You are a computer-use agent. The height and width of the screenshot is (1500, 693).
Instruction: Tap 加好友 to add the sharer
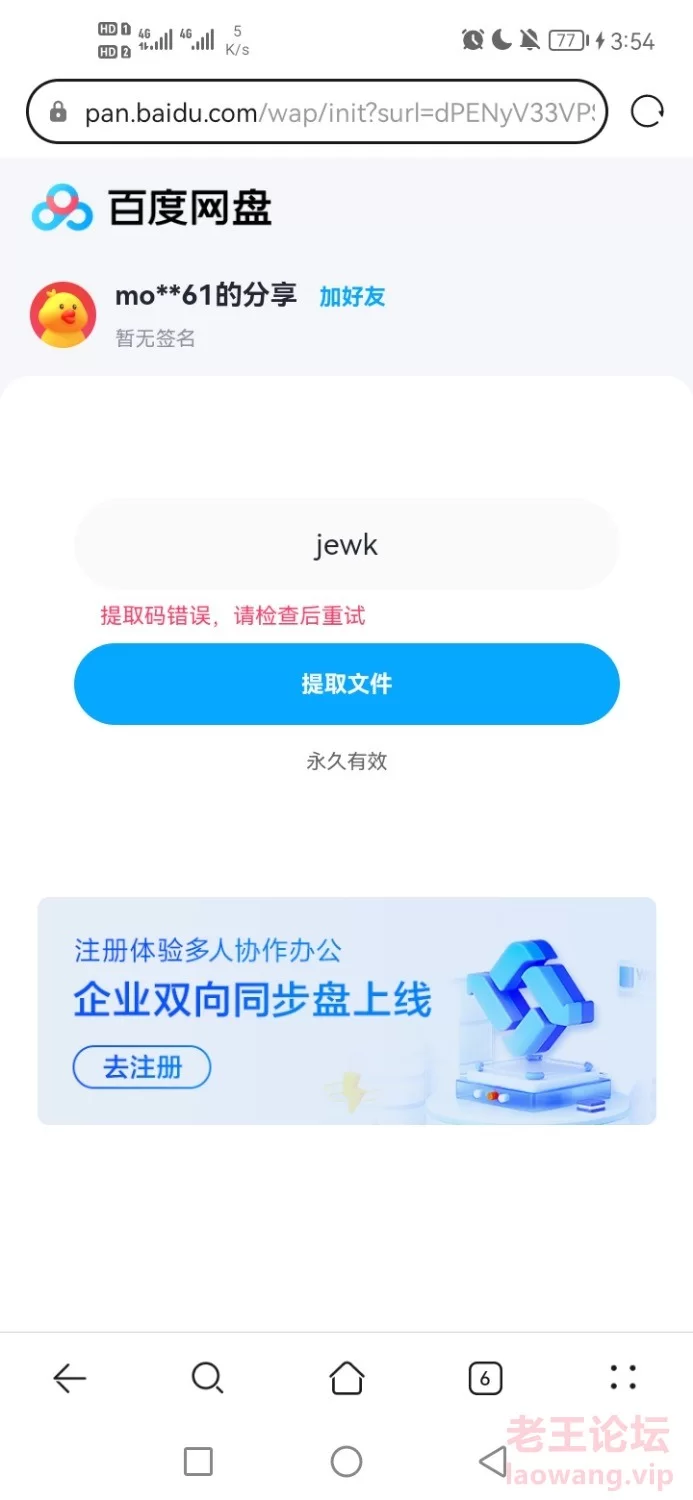352,296
